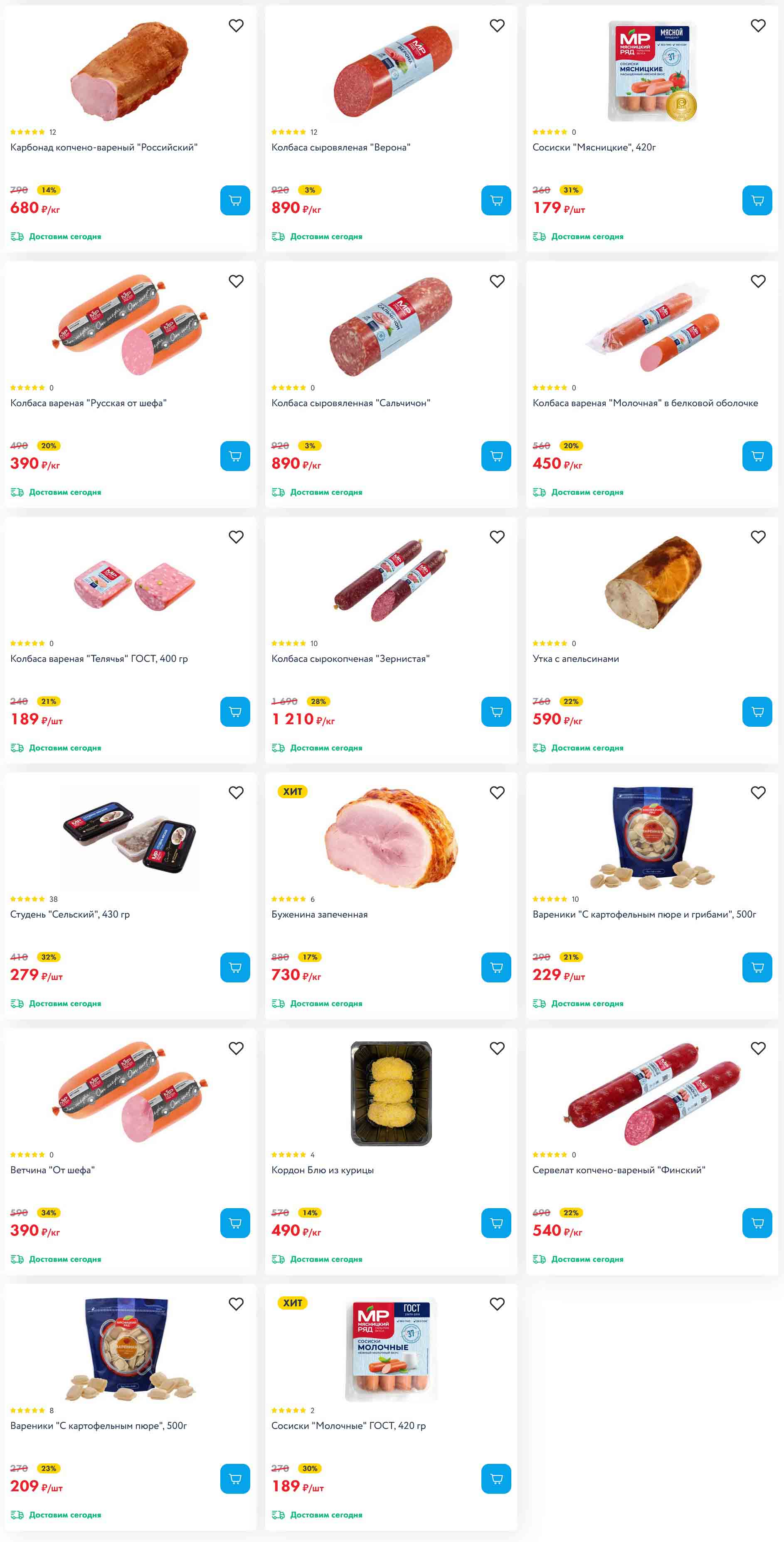Add Буженина запеченная to cart
Image resolution: width=784 pixels, height=1542 pixels.
496,967
